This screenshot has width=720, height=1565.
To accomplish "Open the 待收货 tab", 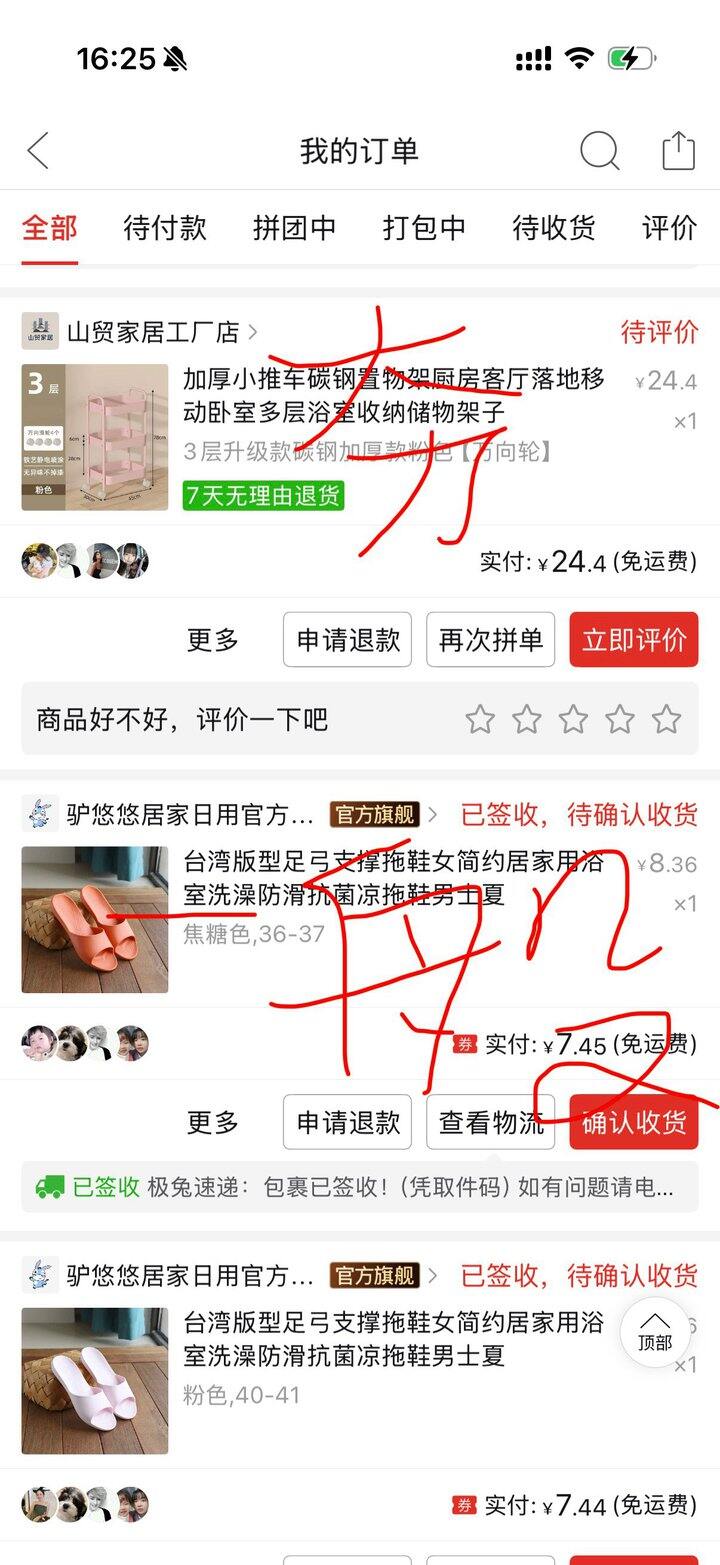I will (554, 228).
